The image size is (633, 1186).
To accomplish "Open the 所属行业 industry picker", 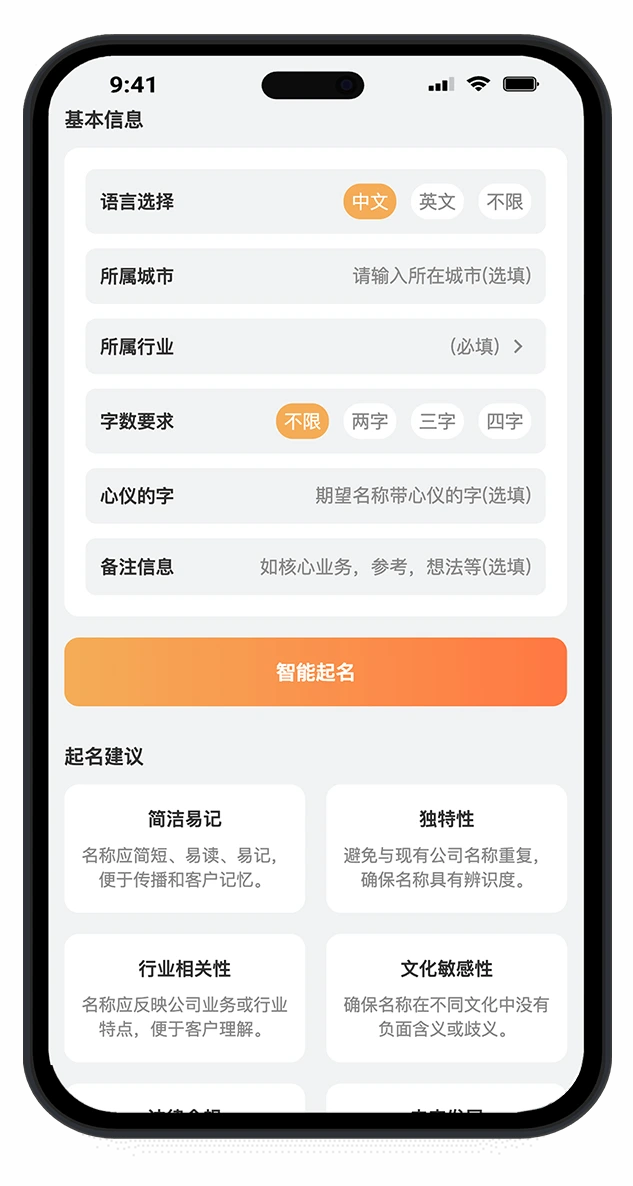I will click(486, 347).
